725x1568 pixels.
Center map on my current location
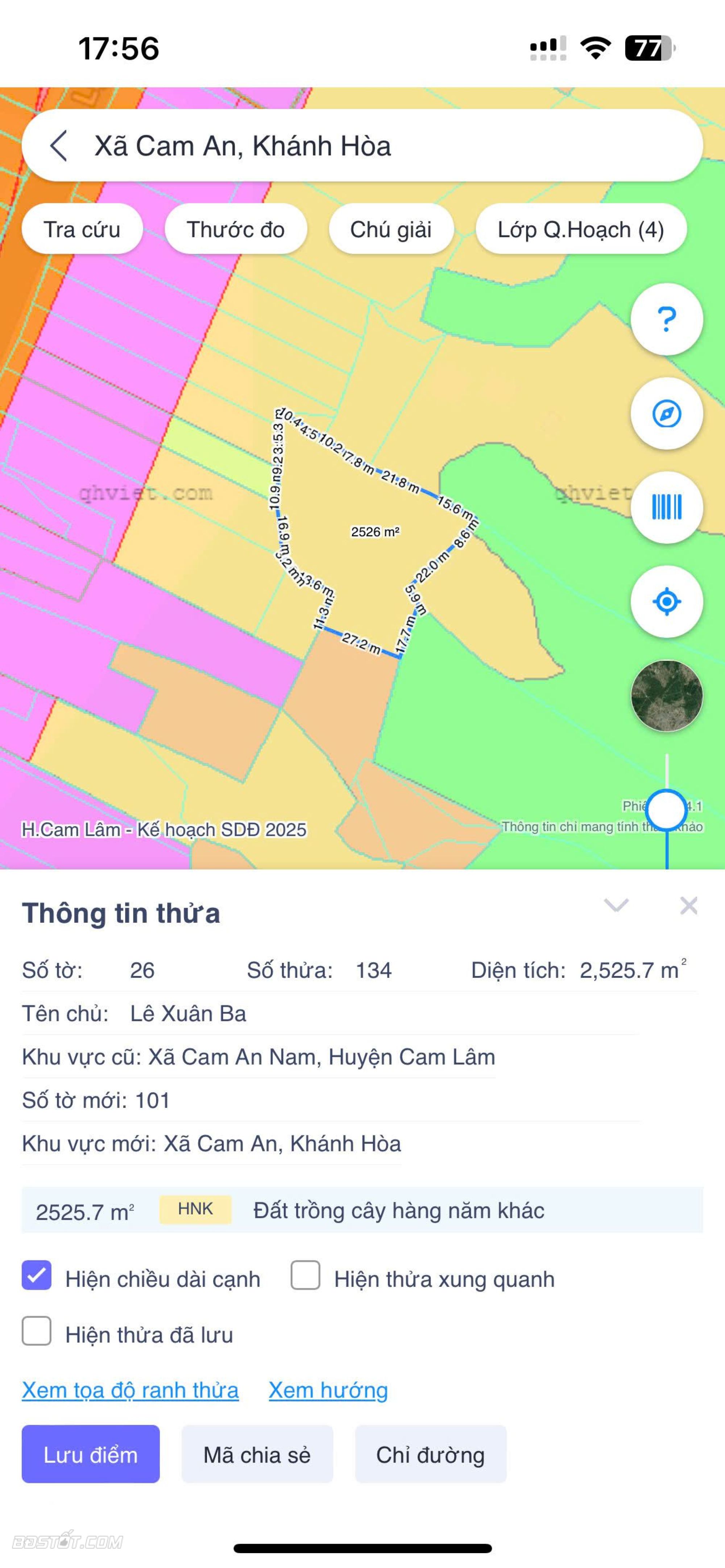[x=667, y=601]
